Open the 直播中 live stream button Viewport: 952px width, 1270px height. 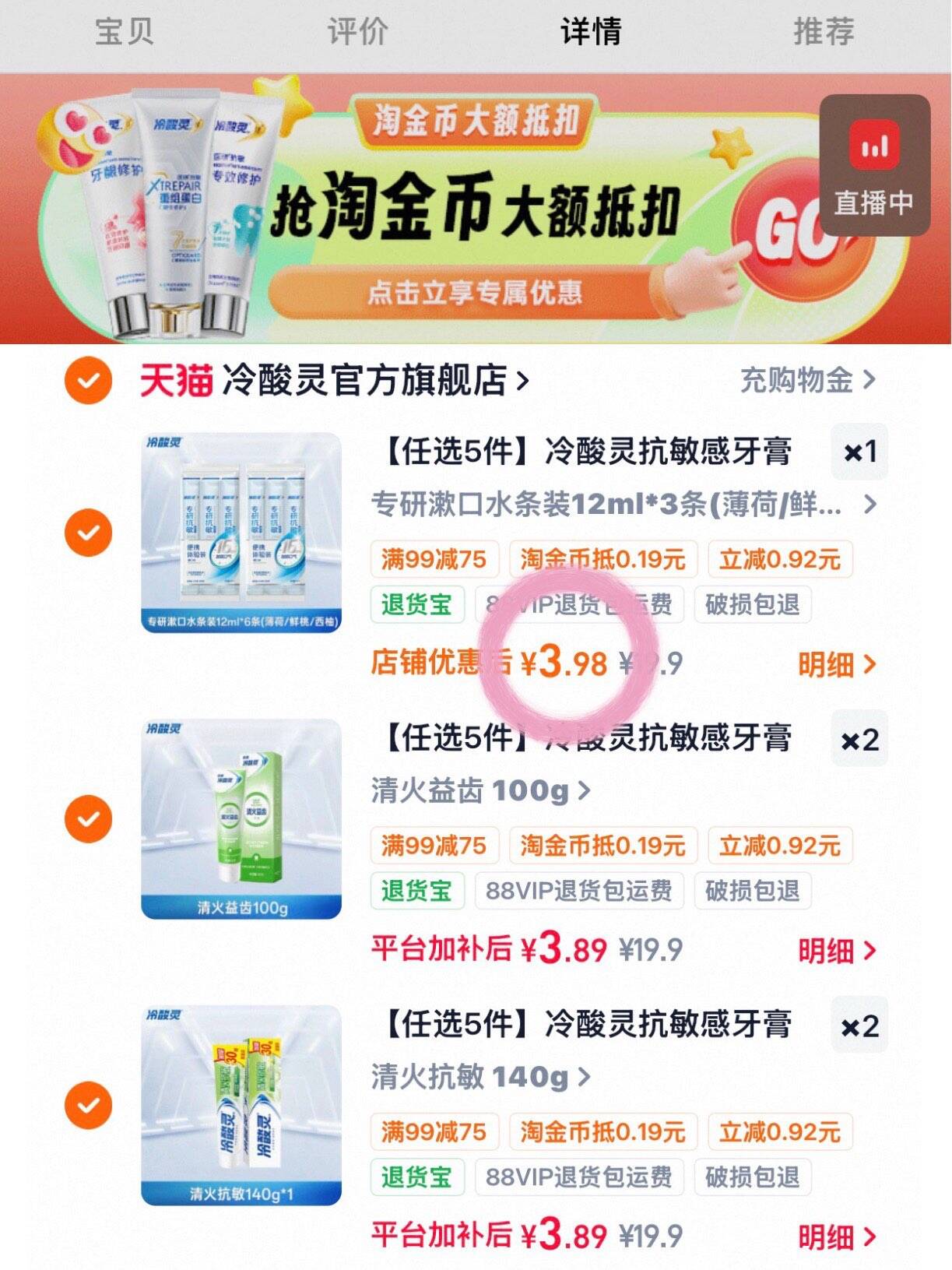click(875, 165)
